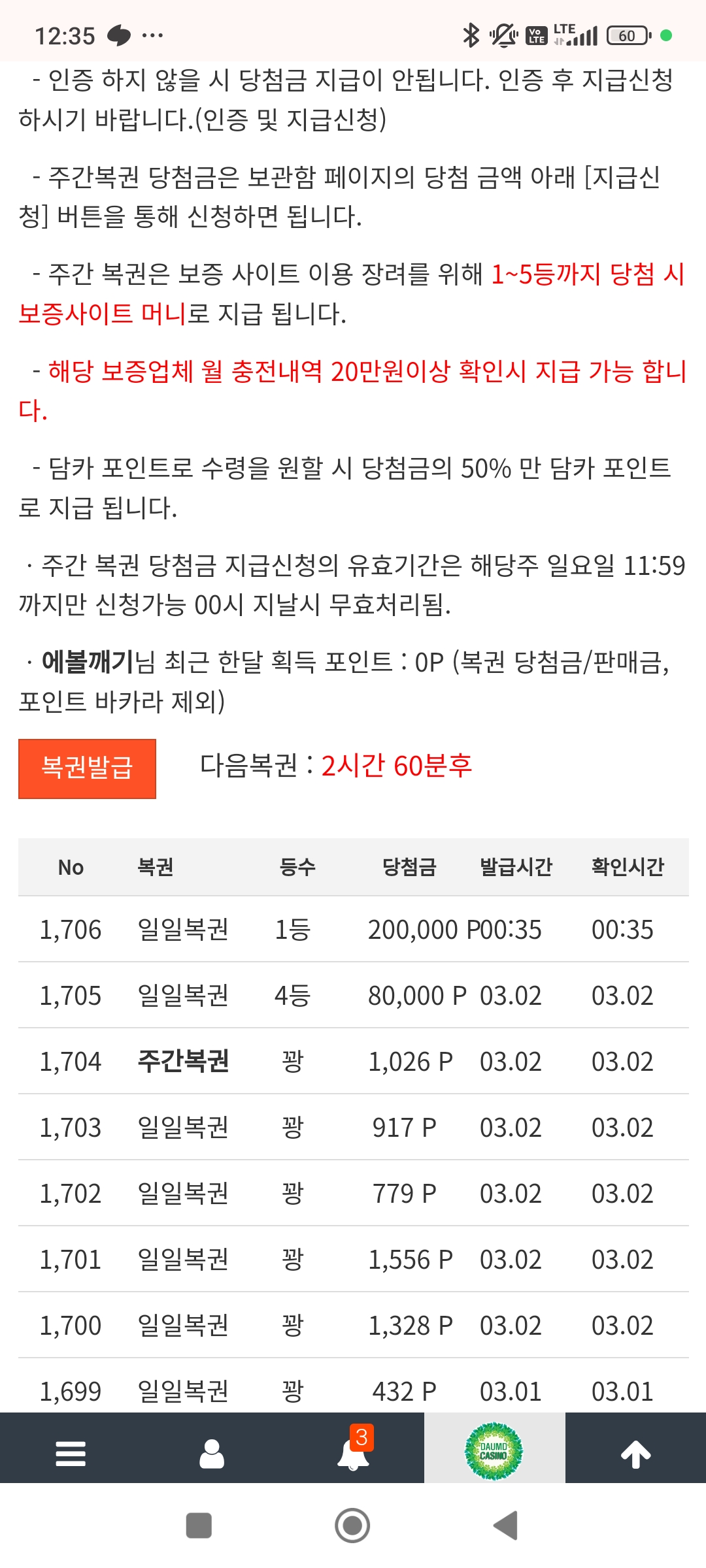Go back with the system back button
Viewport: 706px width, 1568px height.
(x=506, y=1526)
